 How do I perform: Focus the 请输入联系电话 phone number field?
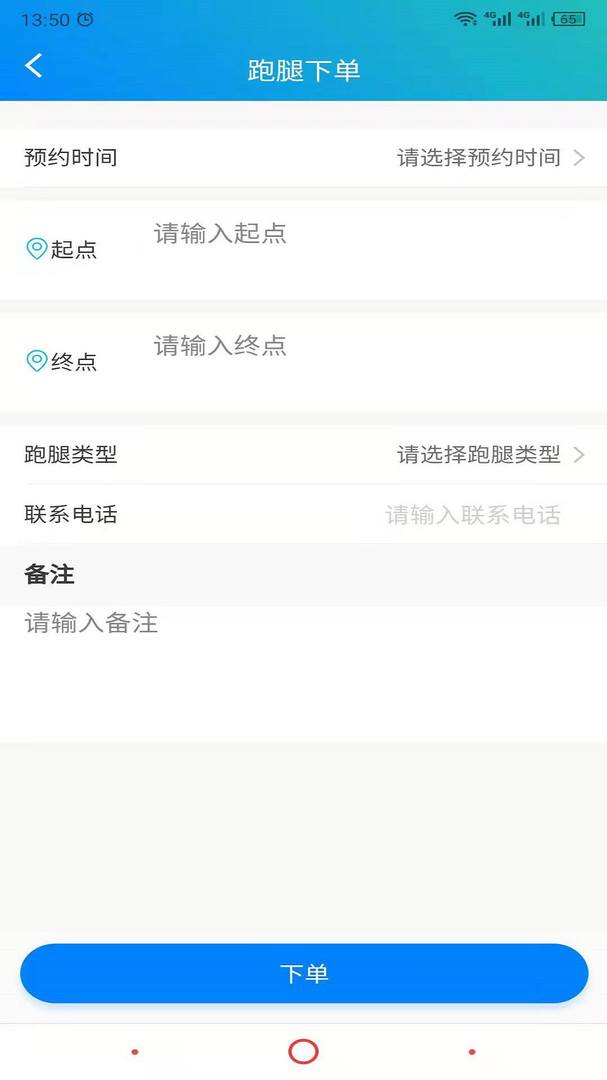(x=472, y=515)
